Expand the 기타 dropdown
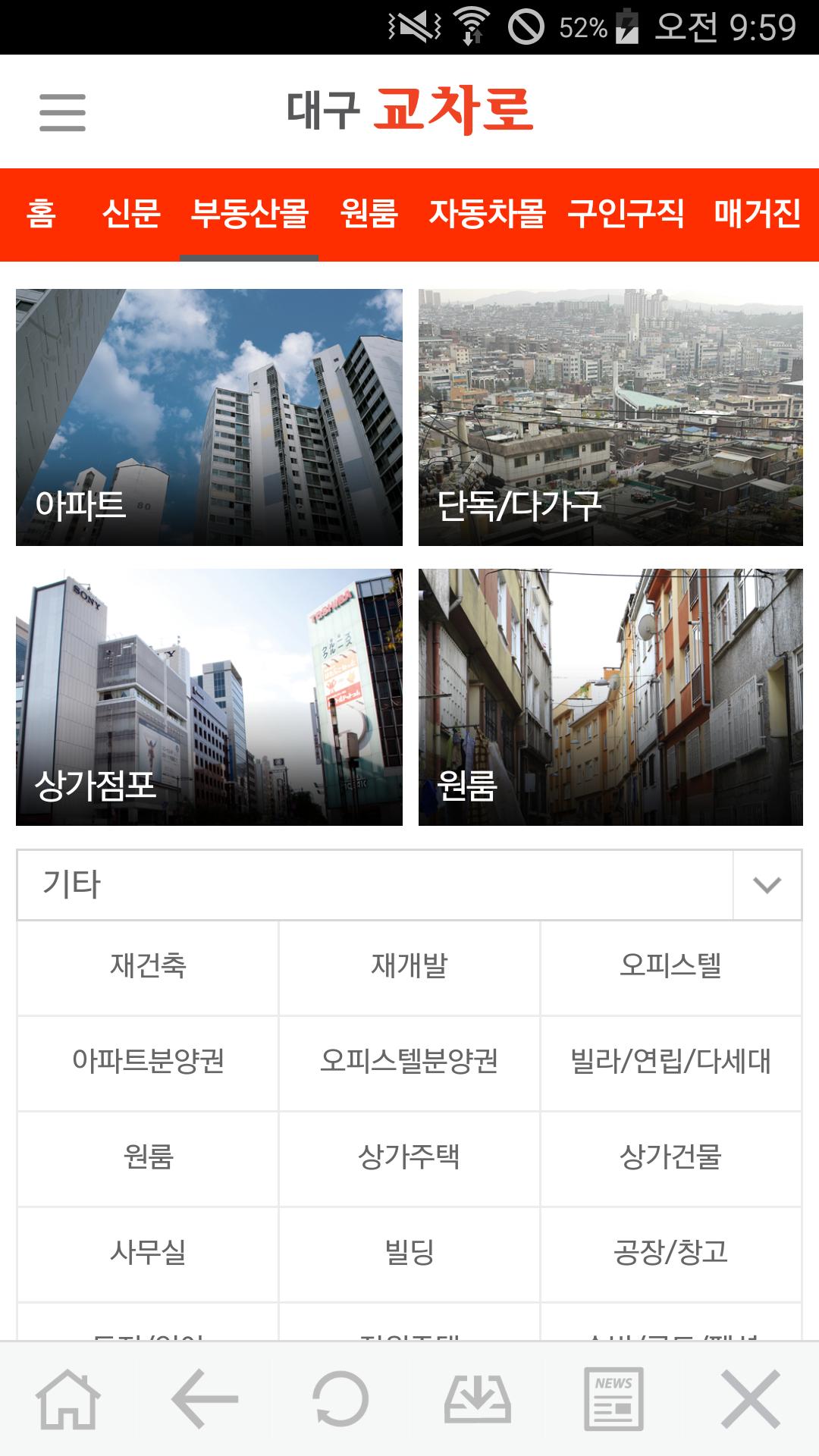Viewport: 819px width, 1456px height. 409,885
